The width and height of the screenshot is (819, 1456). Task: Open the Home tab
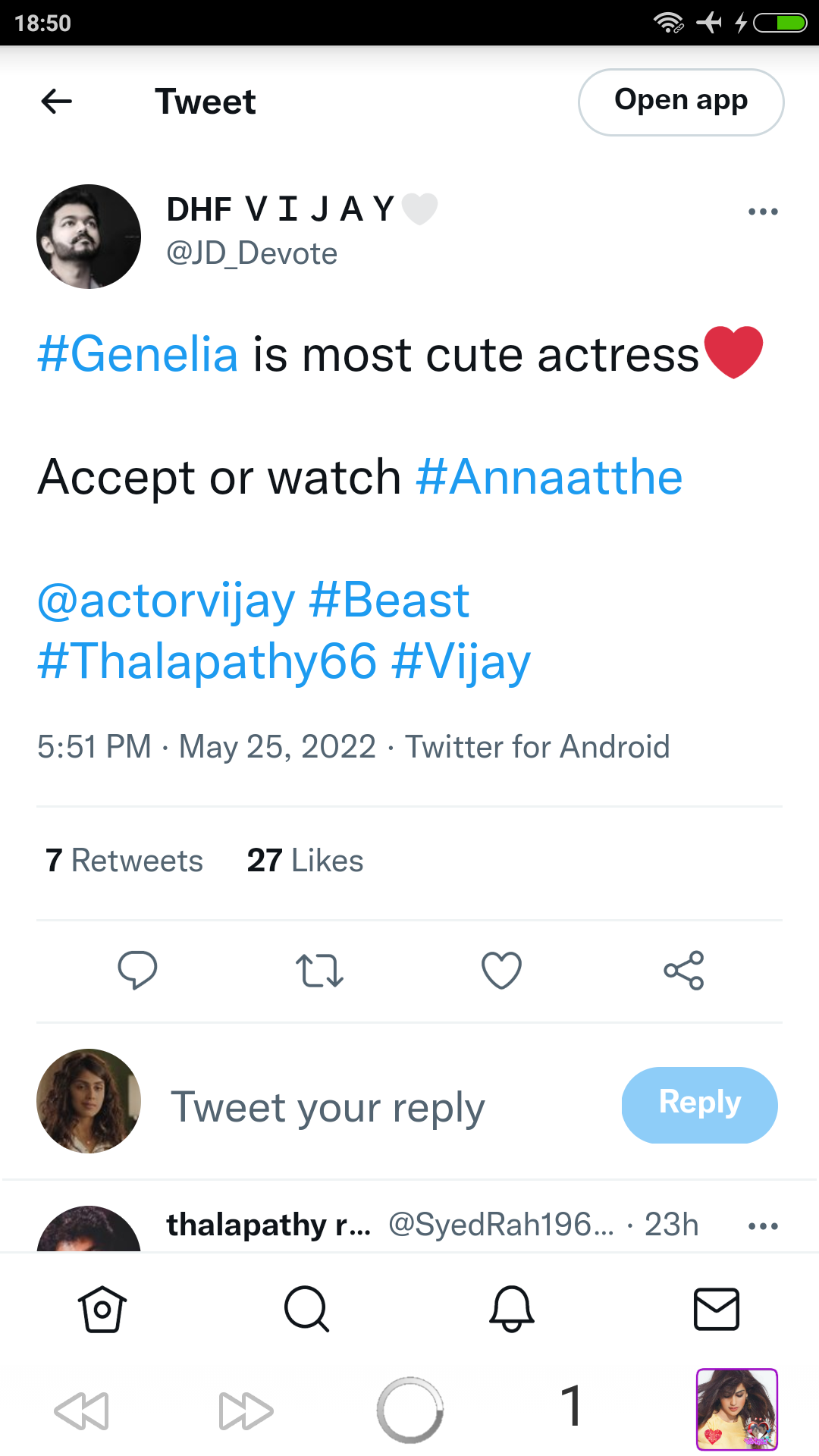point(102,1309)
